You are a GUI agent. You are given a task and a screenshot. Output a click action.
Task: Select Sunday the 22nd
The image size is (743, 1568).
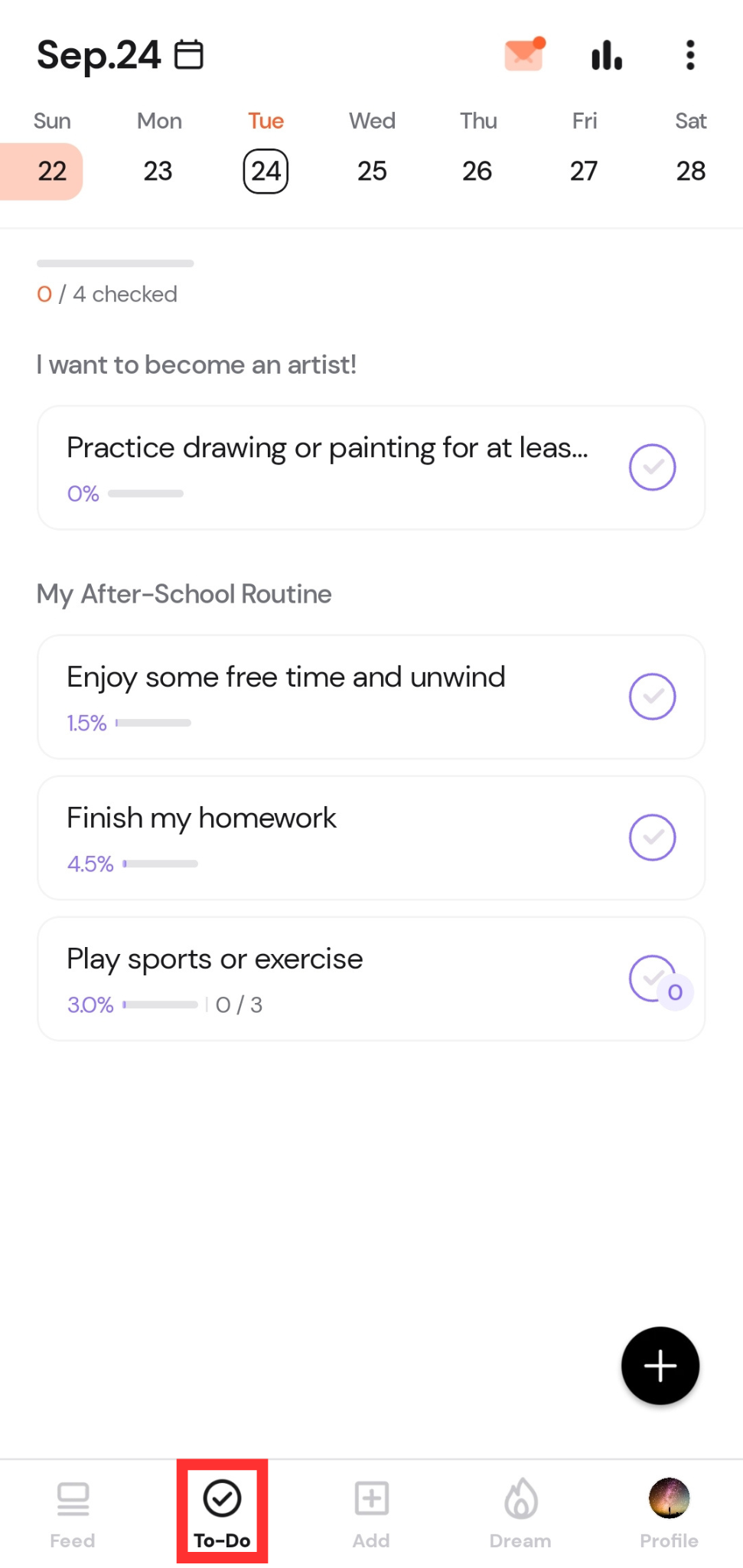coord(52,171)
